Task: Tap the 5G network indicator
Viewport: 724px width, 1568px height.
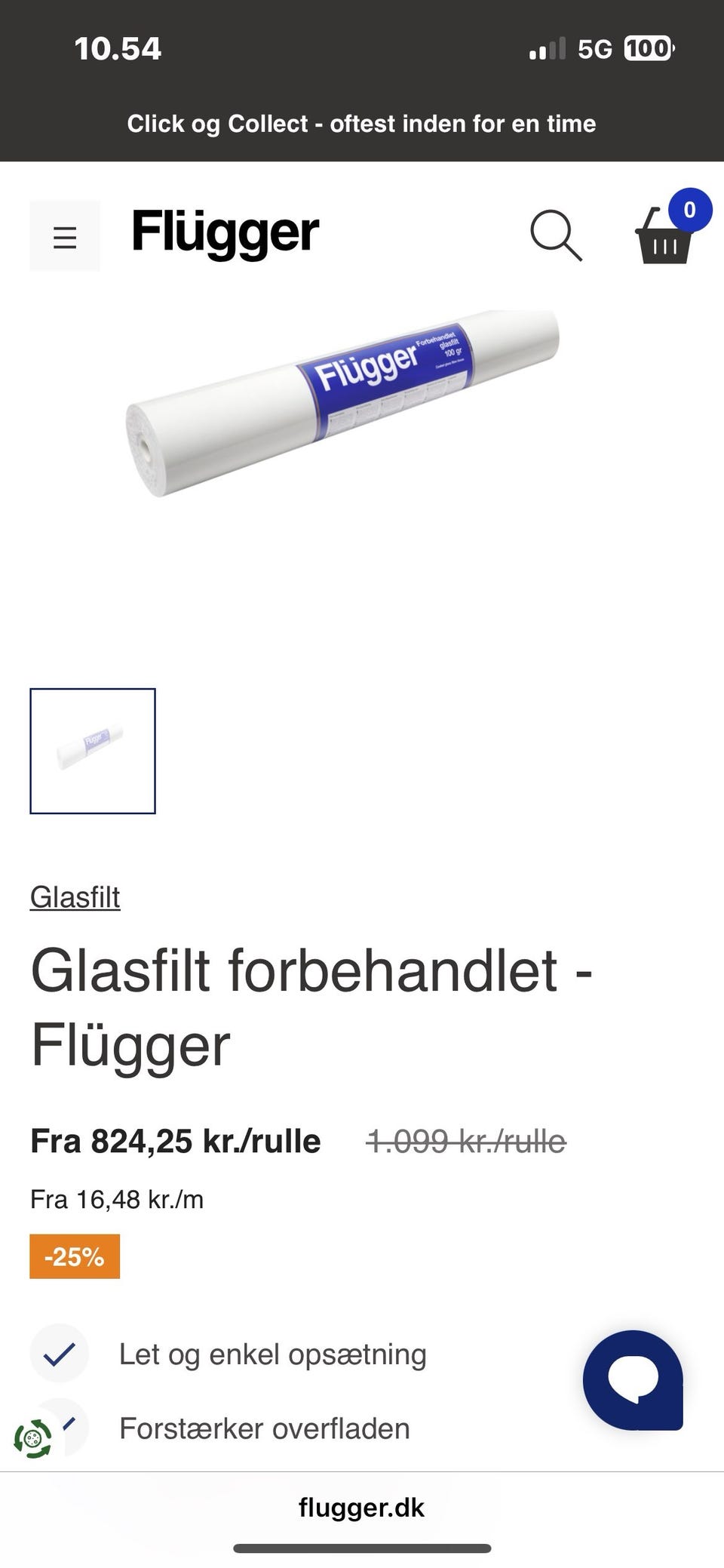Action: tap(596, 48)
